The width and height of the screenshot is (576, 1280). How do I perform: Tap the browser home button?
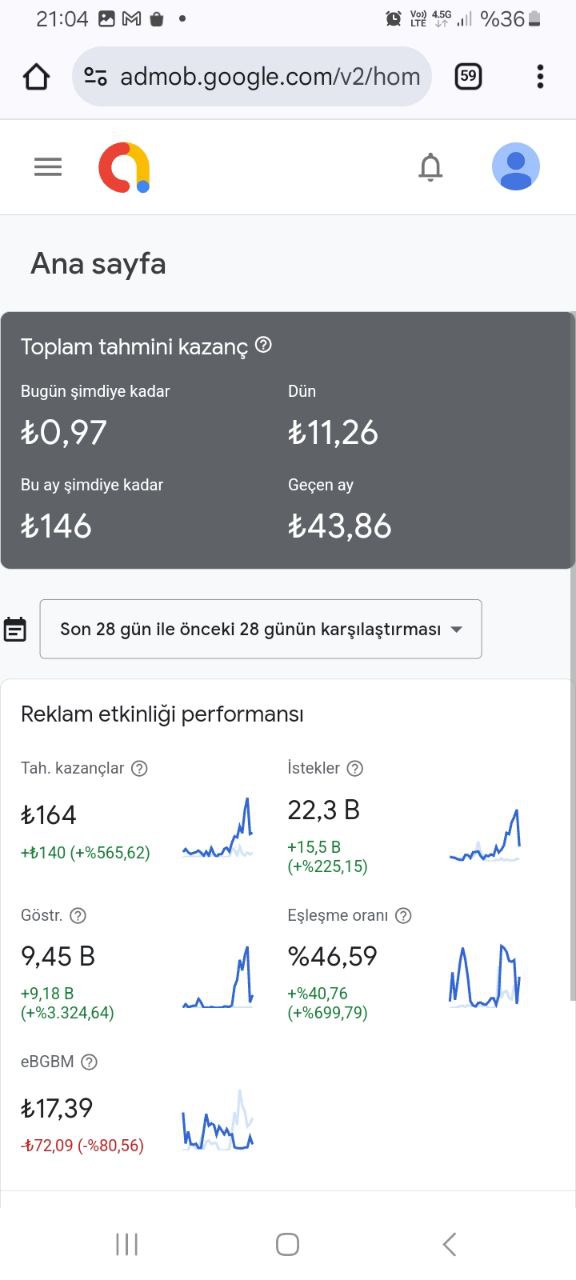(36, 77)
